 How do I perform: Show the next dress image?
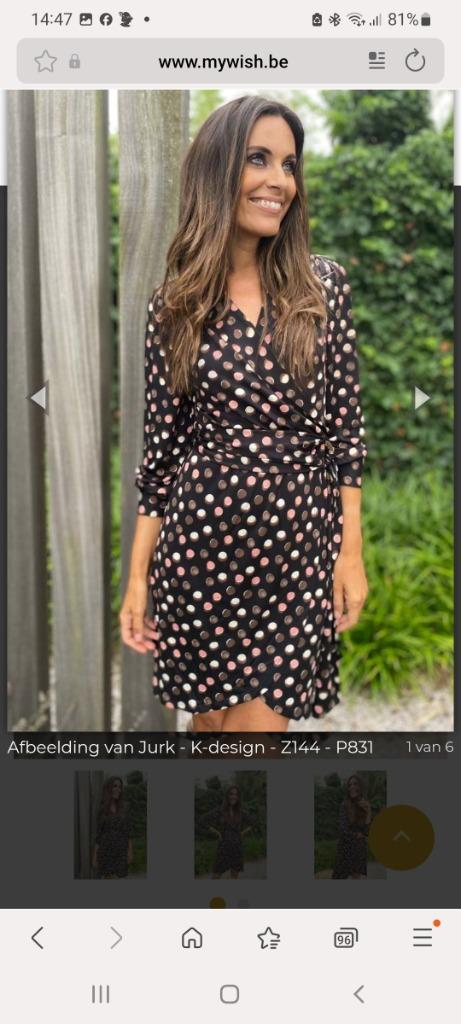422,397
